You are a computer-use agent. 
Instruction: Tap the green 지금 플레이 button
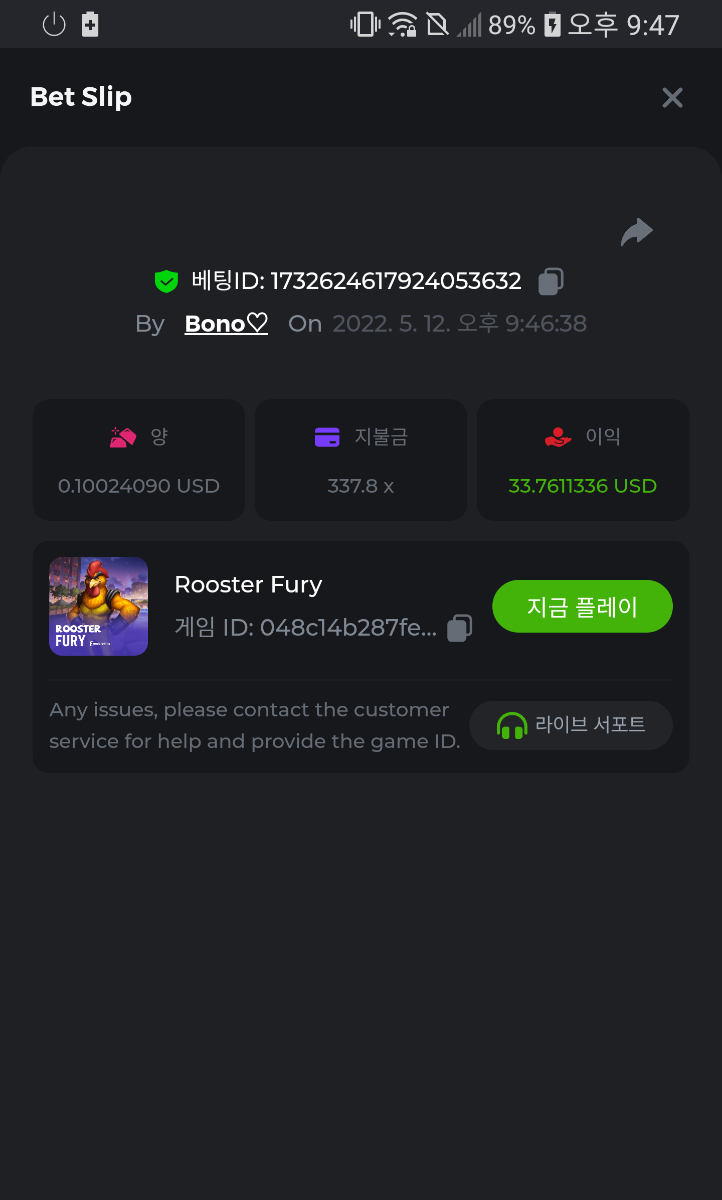(582, 607)
